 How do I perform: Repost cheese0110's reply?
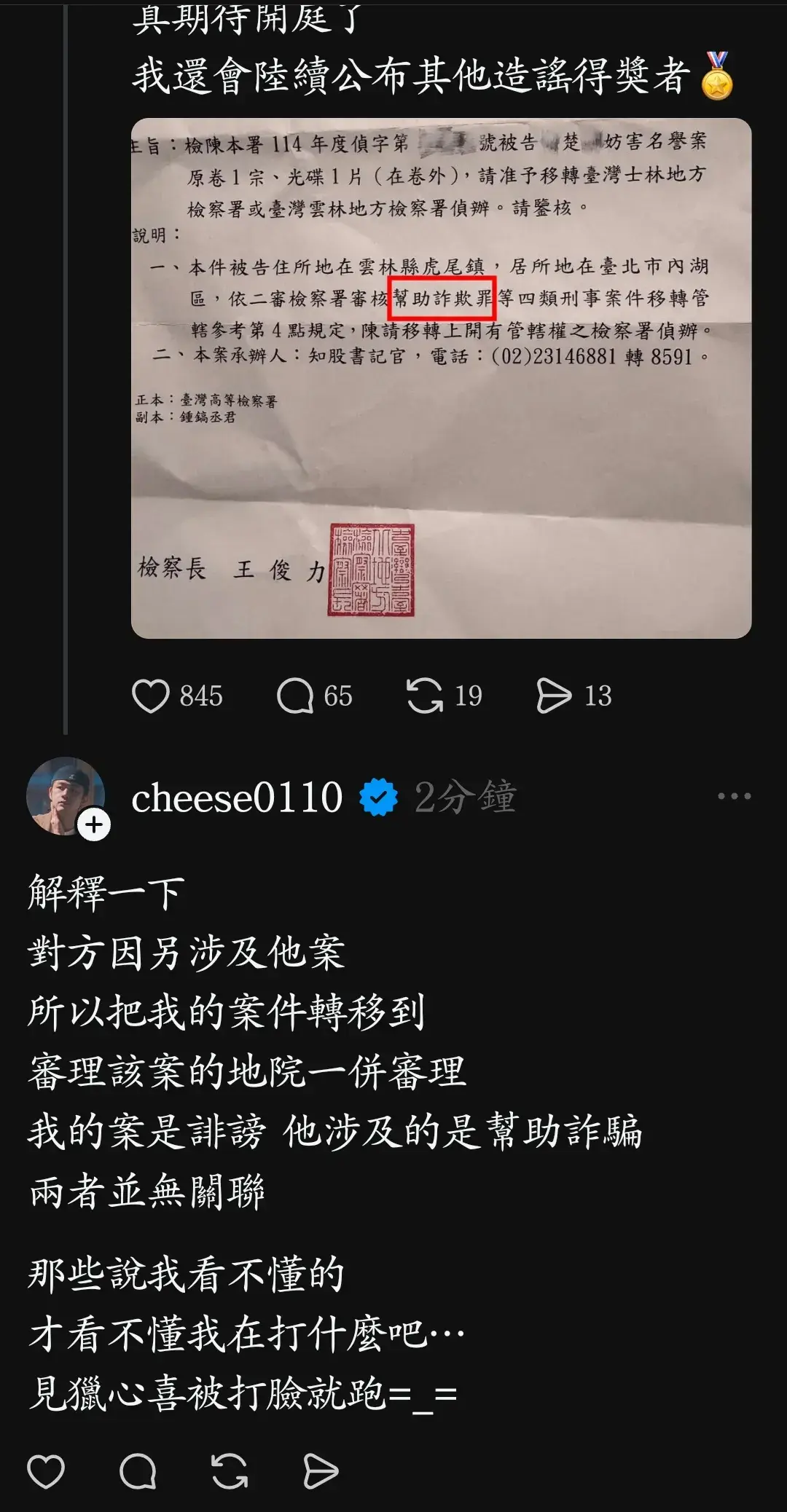click(x=230, y=1471)
